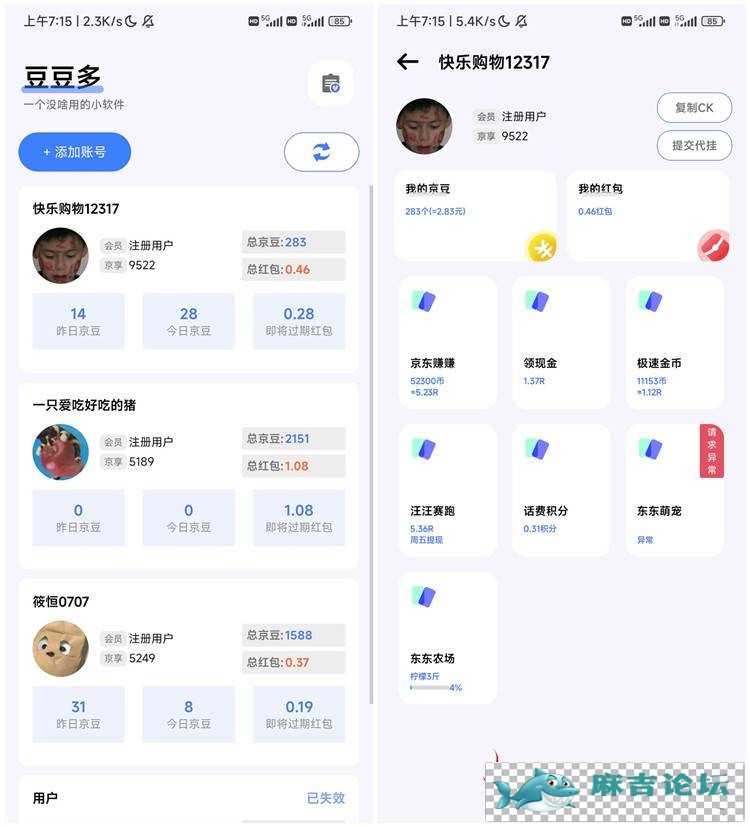750x827 pixels.
Task: Select the 极速金币 tile
Action: pos(674,343)
